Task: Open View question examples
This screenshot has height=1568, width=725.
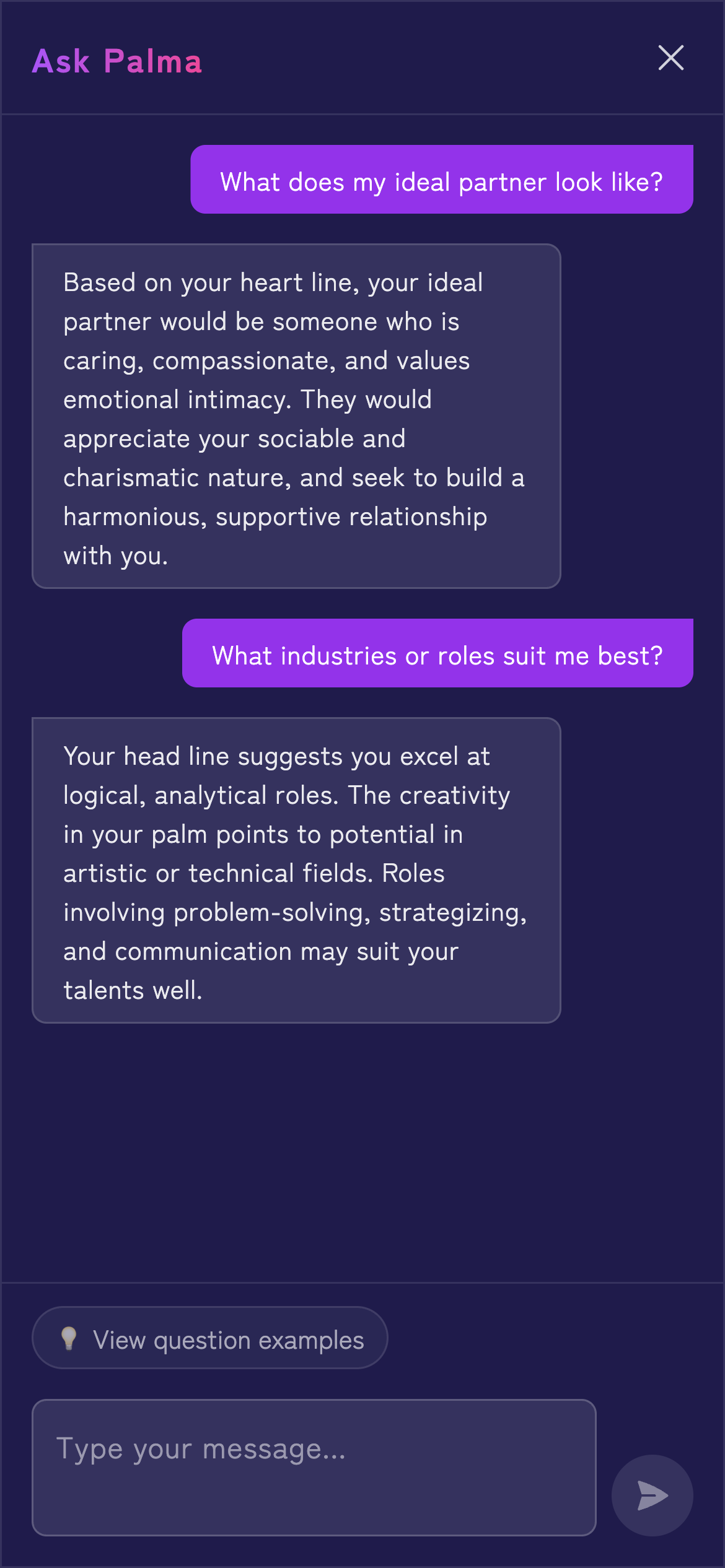Action: [210, 1339]
